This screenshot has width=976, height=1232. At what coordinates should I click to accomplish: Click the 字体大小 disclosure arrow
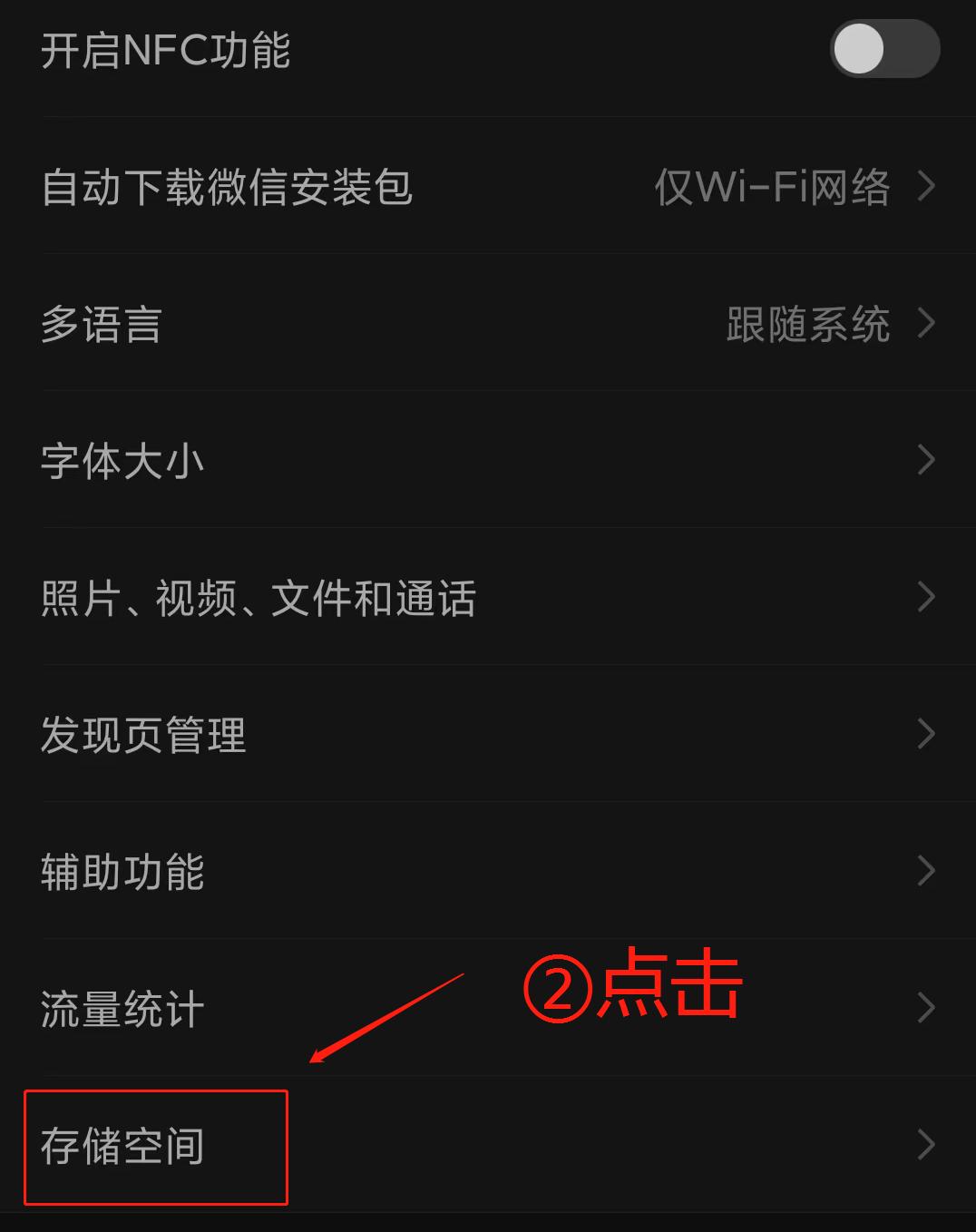click(x=927, y=461)
